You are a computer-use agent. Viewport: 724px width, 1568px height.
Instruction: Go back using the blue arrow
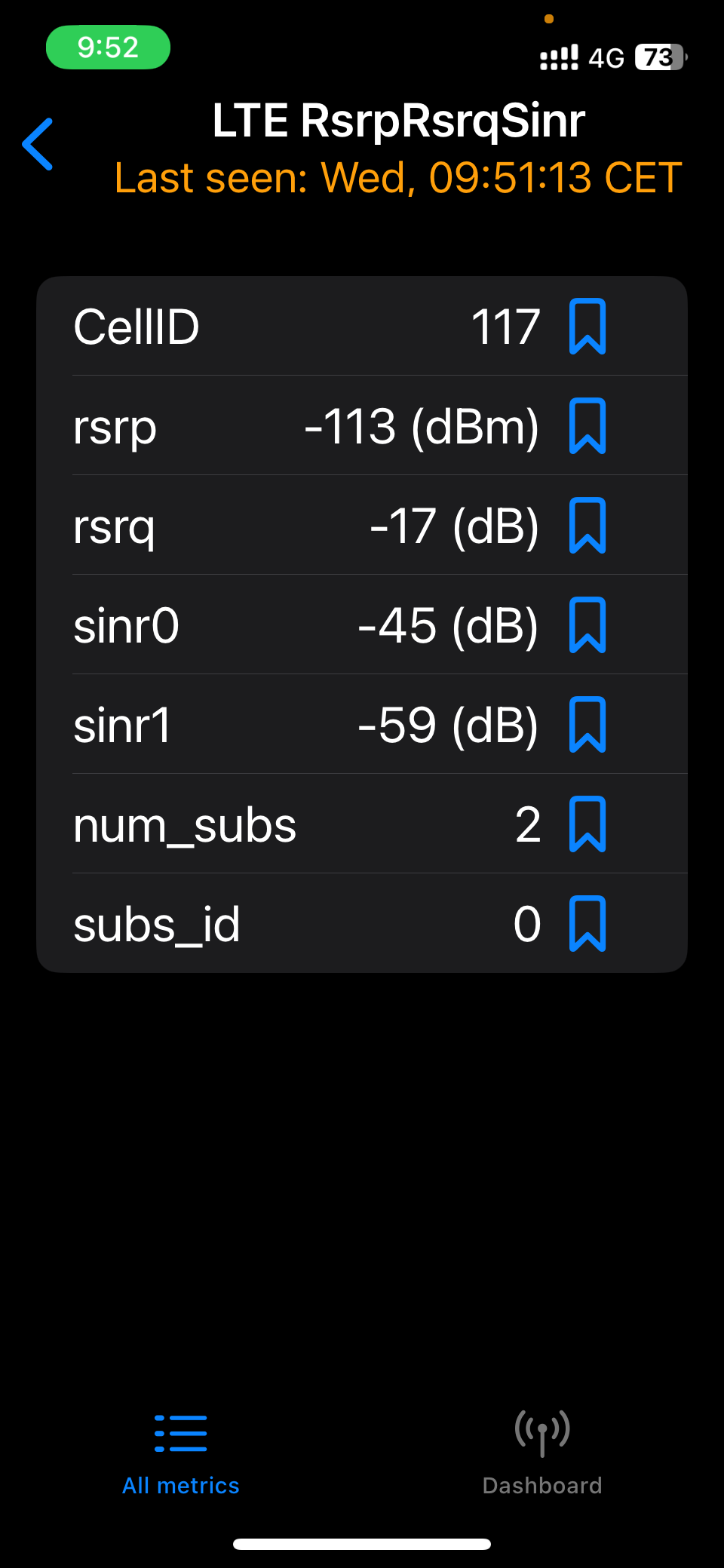pos(38,144)
